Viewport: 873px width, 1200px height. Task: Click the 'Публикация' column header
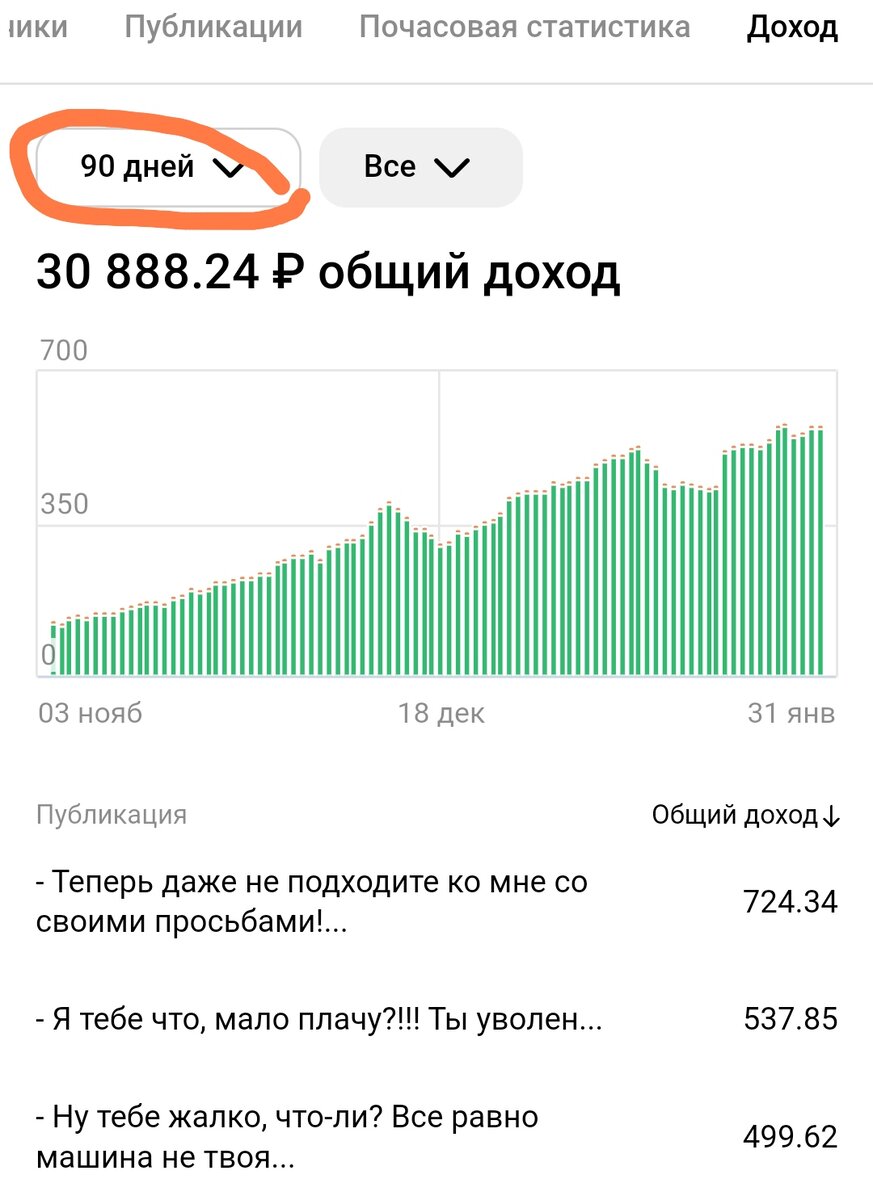[x=110, y=814]
